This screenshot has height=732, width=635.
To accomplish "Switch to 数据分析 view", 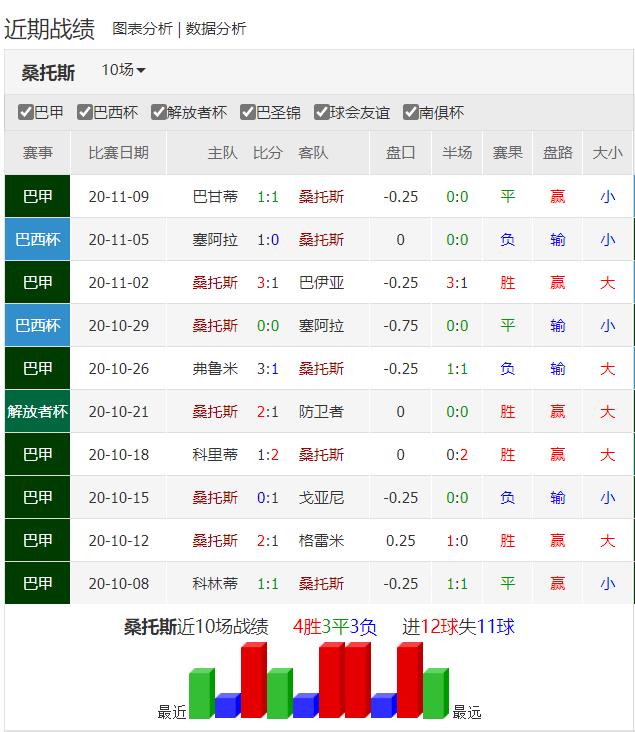I will (x=216, y=29).
